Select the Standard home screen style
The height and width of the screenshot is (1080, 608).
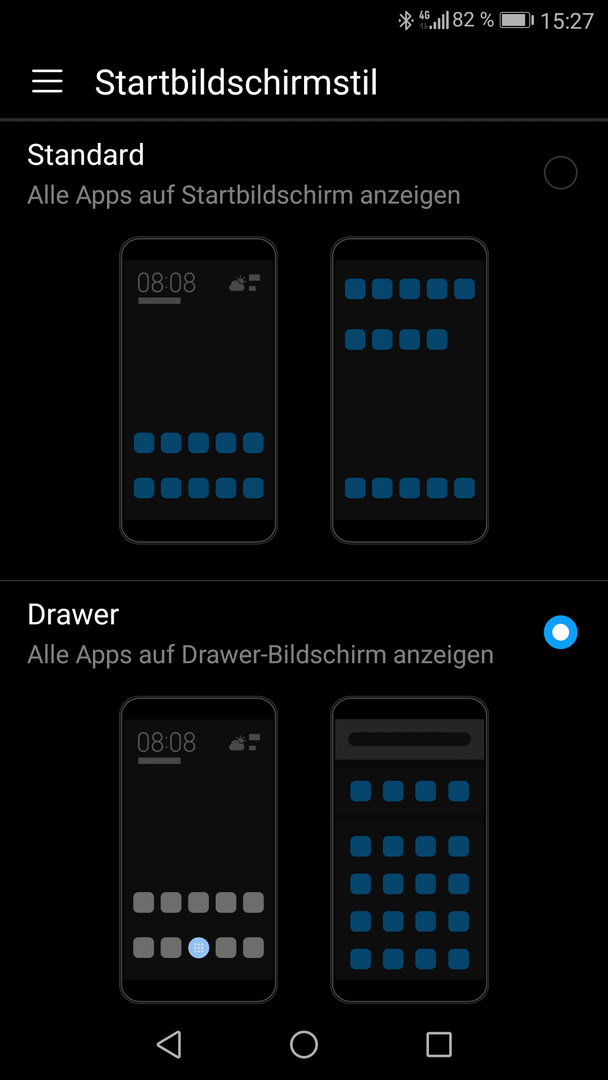coord(560,173)
